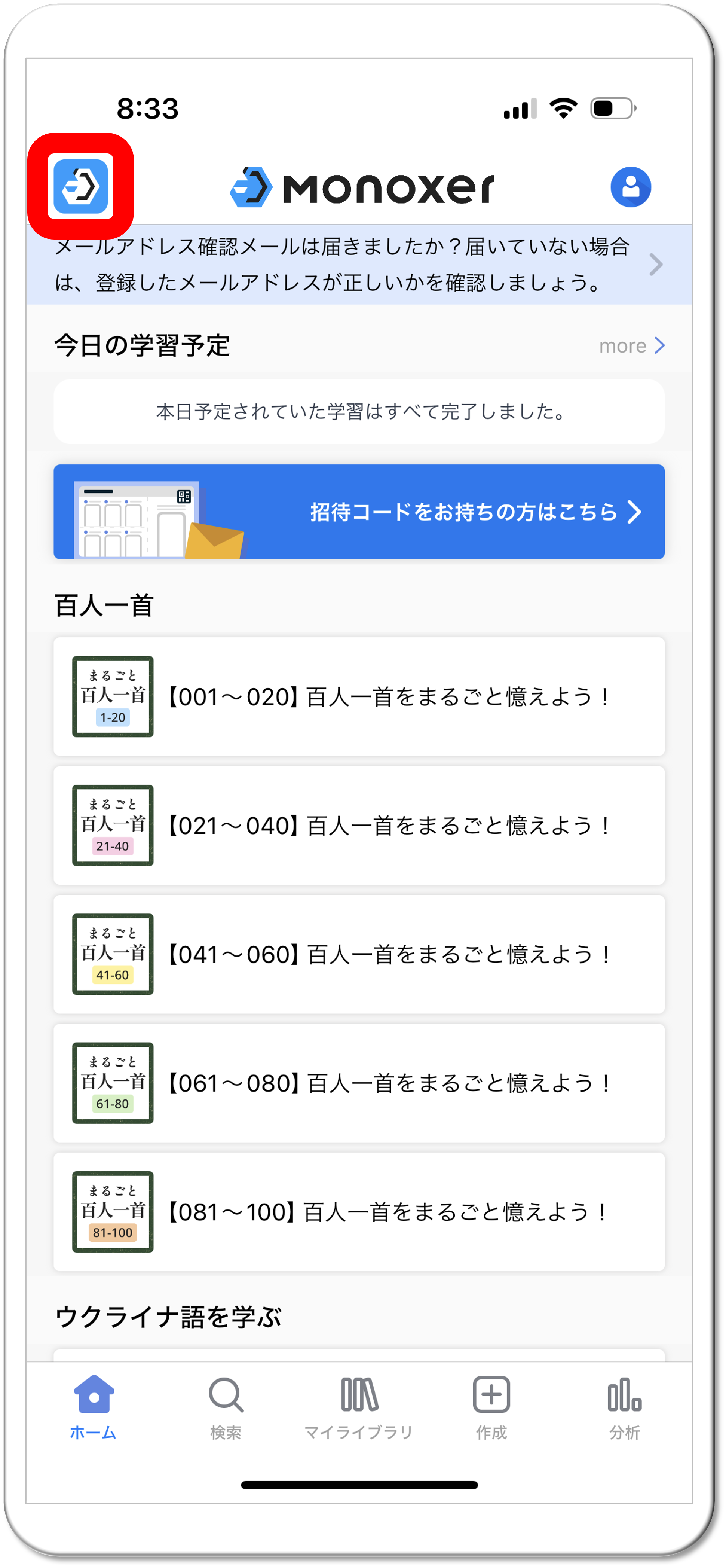726x1568 pixels.
Task: Open 【081～100】百人一首 book
Action: click(x=358, y=1211)
